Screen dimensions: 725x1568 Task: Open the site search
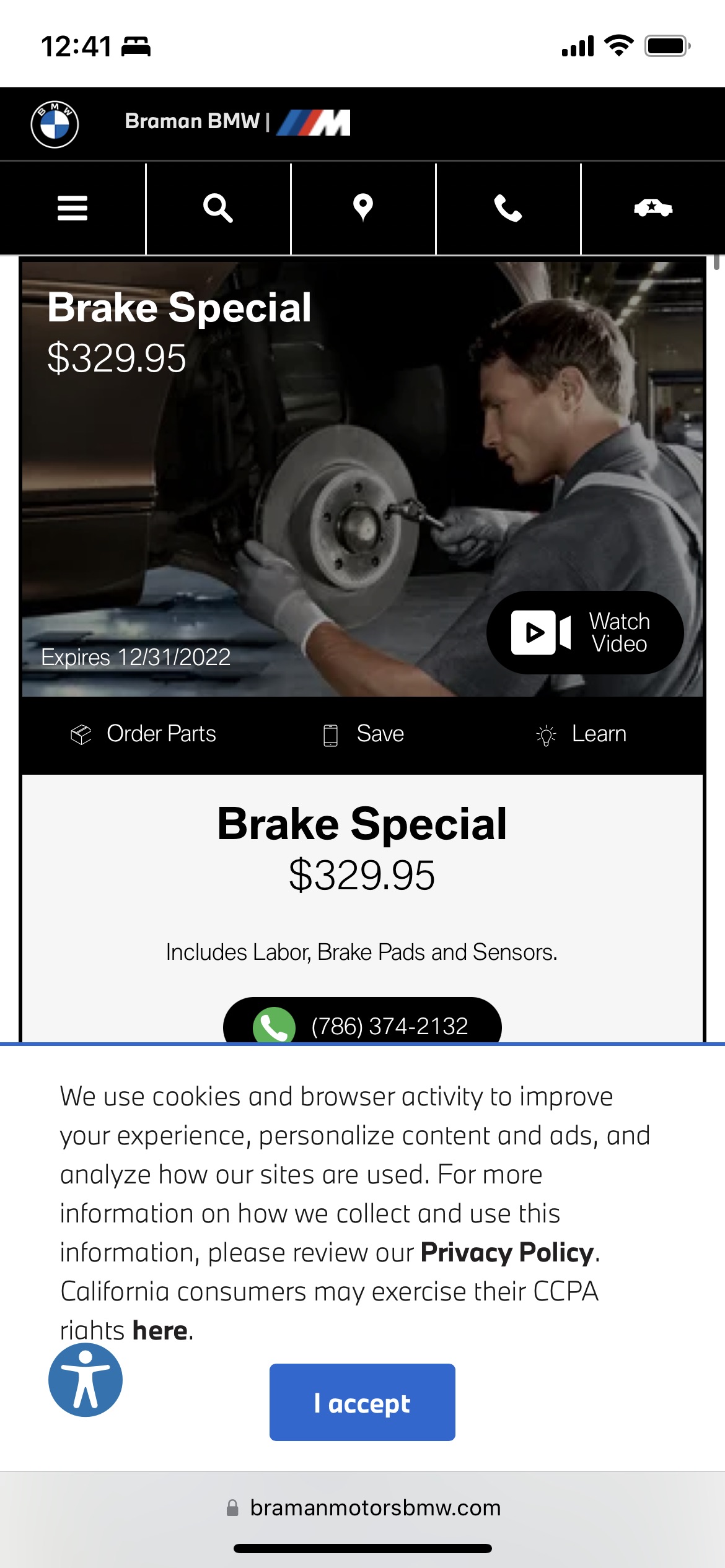(x=218, y=208)
